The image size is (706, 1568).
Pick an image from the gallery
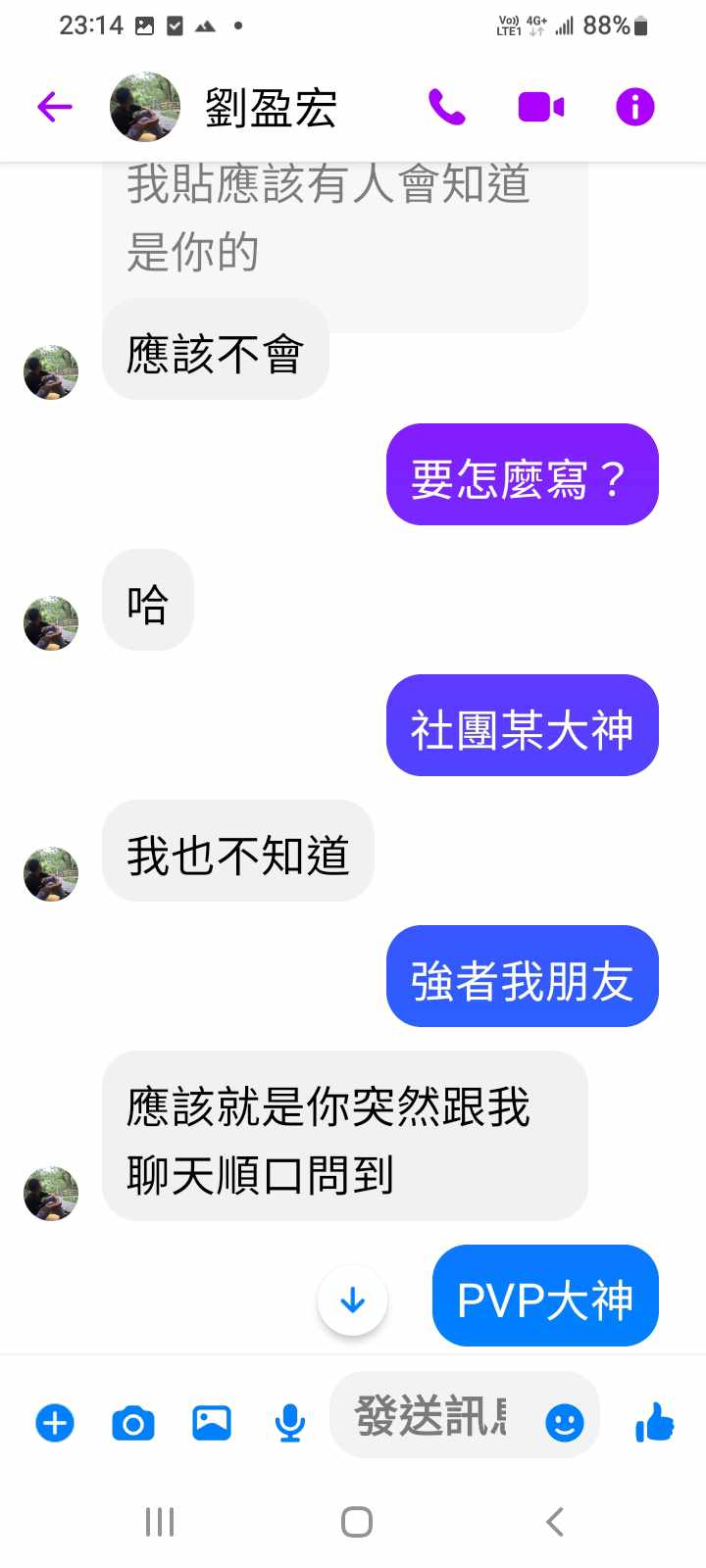pyautogui.click(x=212, y=1423)
